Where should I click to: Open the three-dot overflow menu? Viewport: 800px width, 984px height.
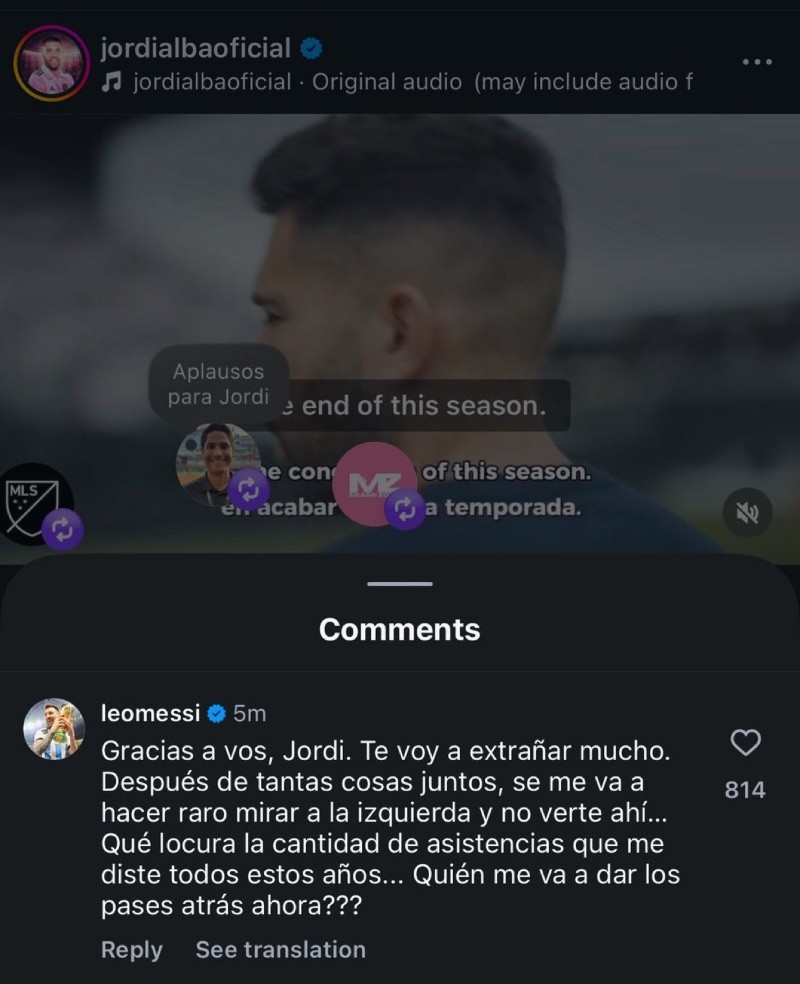[x=757, y=62]
